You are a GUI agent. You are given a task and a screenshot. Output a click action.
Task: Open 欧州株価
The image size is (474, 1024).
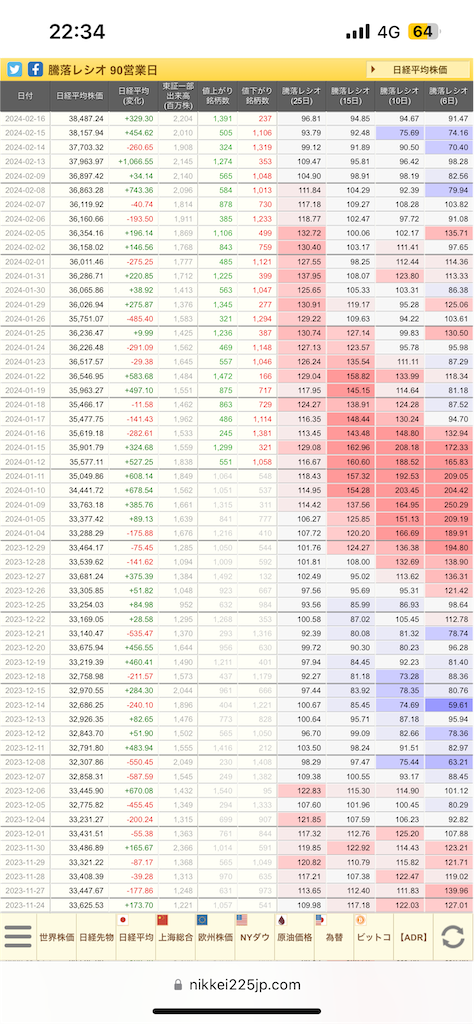215,936
